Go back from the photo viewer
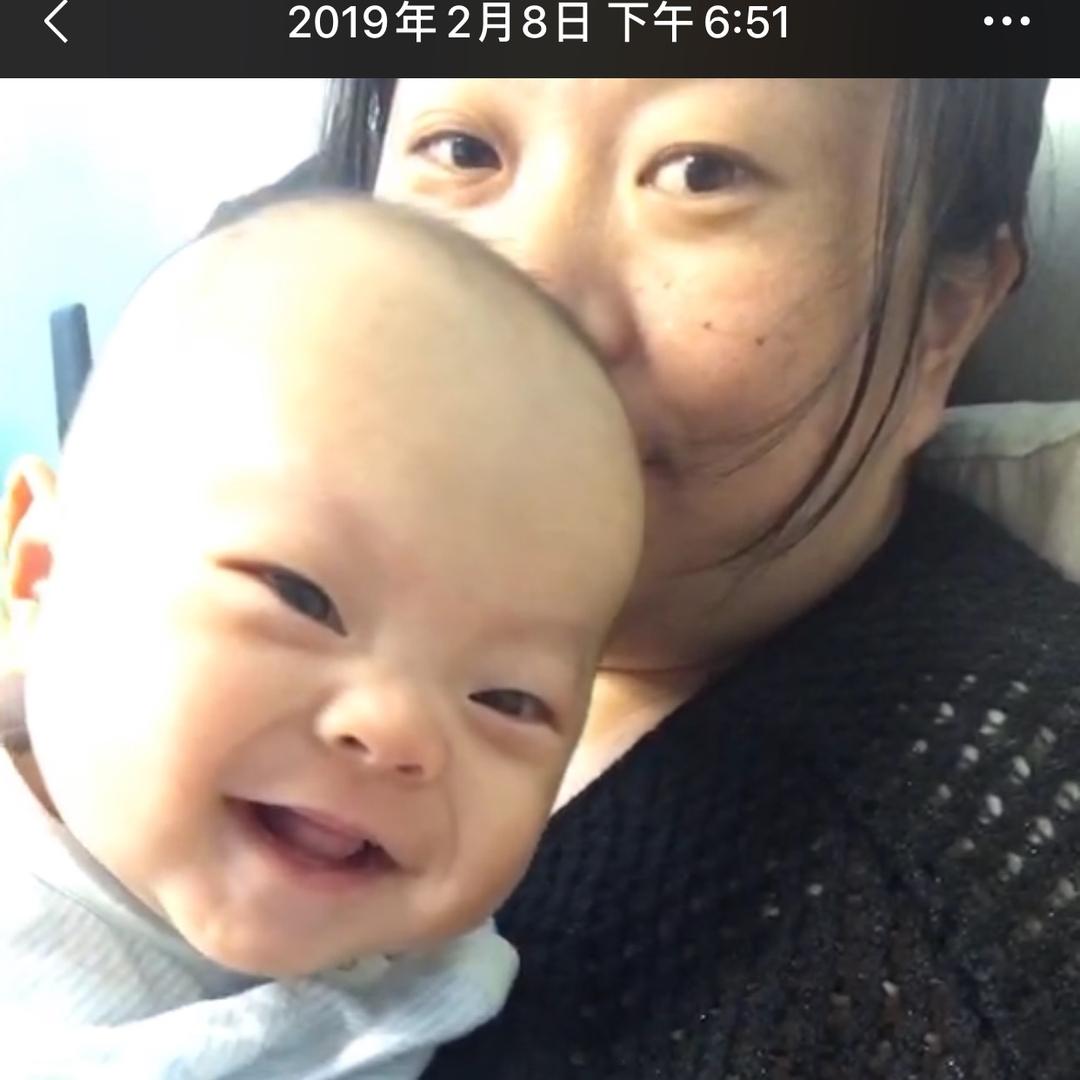 click(x=57, y=22)
